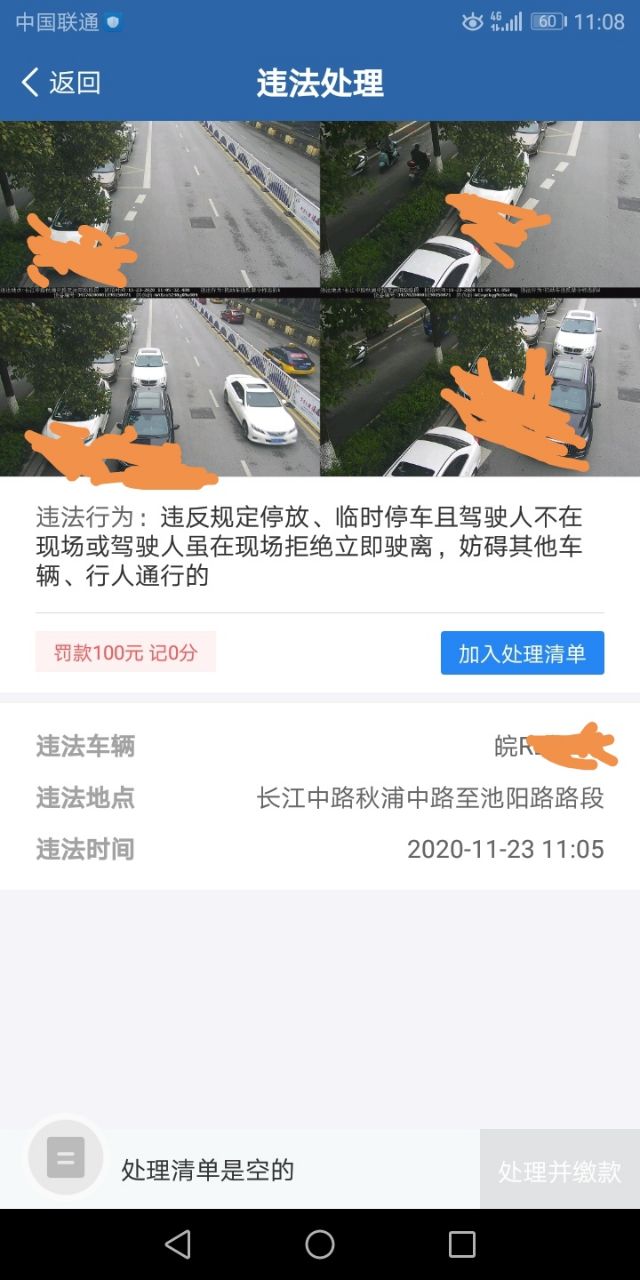Tap 加入处理清单 to add the violation
This screenshot has width=640, height=1280.
click(522, 653)
